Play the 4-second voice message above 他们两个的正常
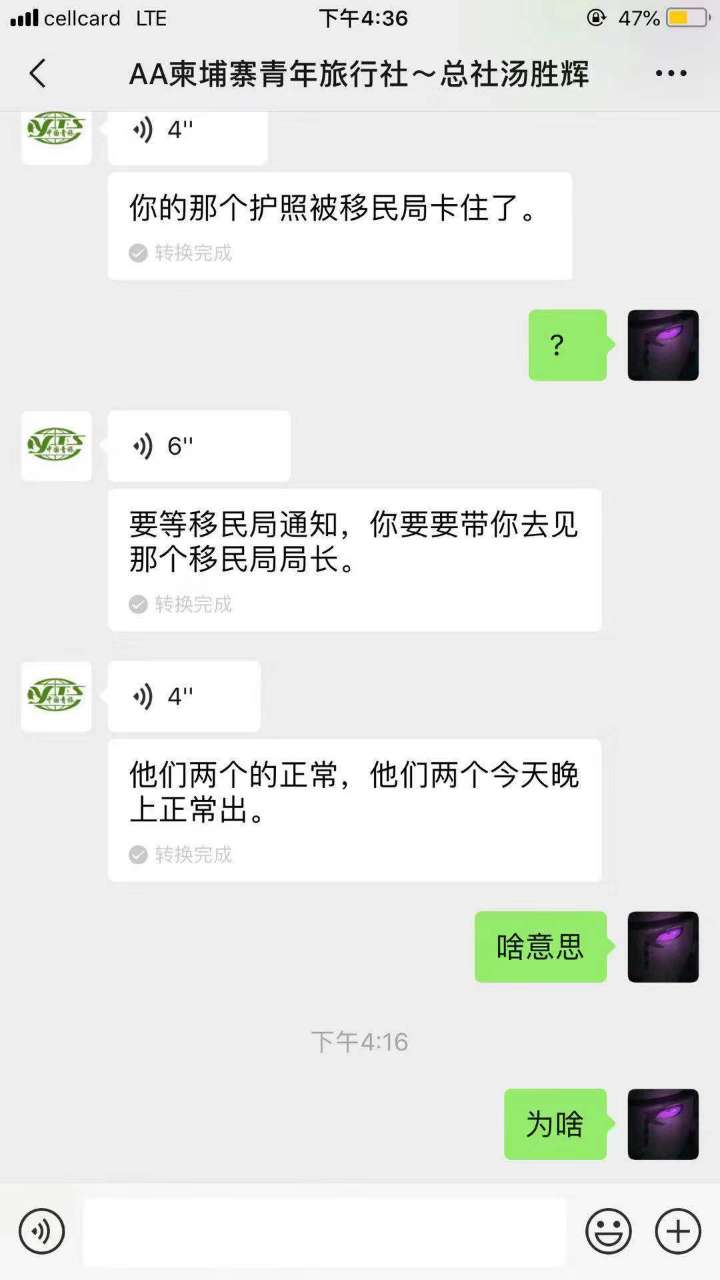The image size is (720, 1280). [184, 696]
